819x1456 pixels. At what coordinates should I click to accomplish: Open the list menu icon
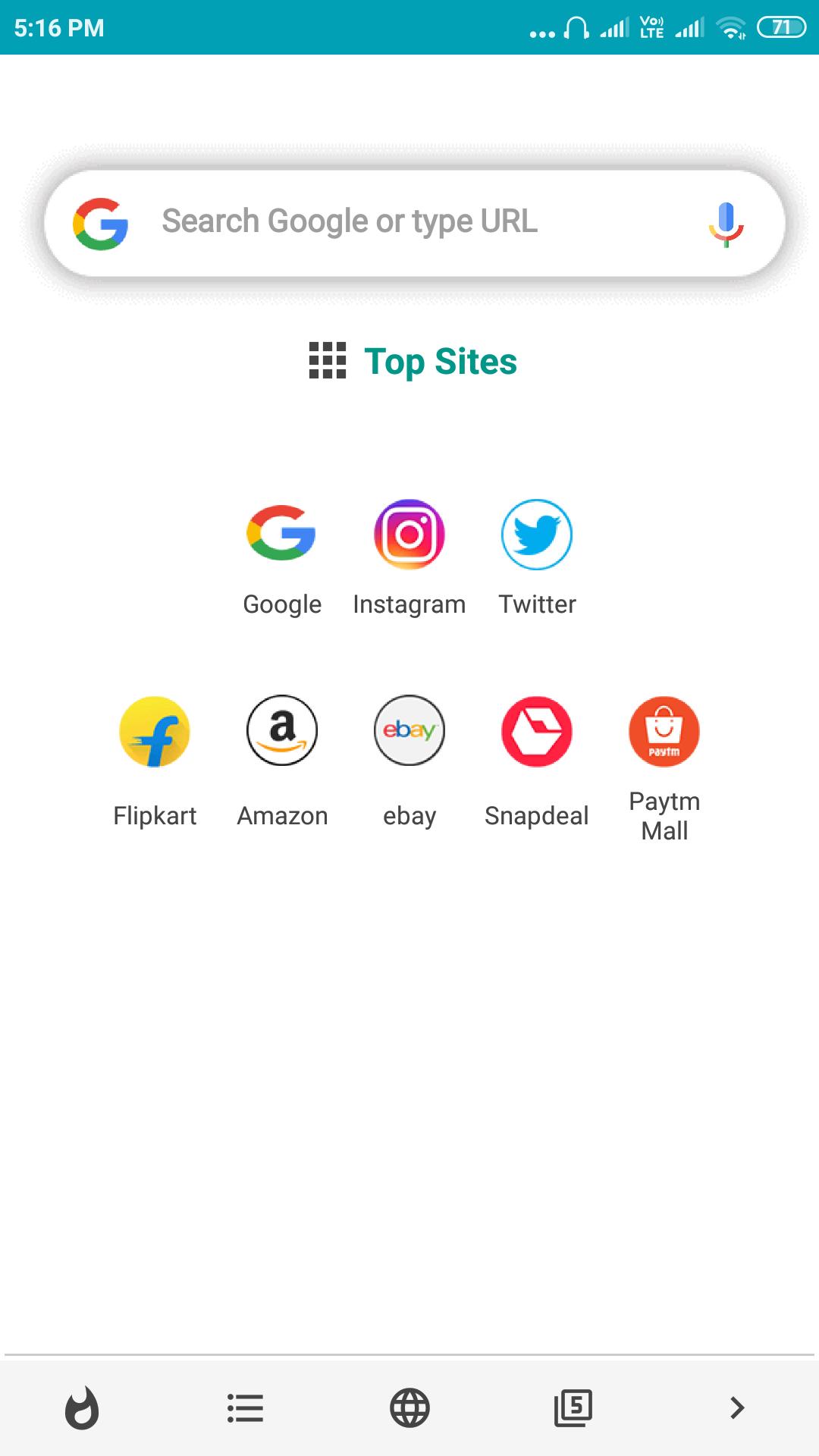(x=245, y=1408)
